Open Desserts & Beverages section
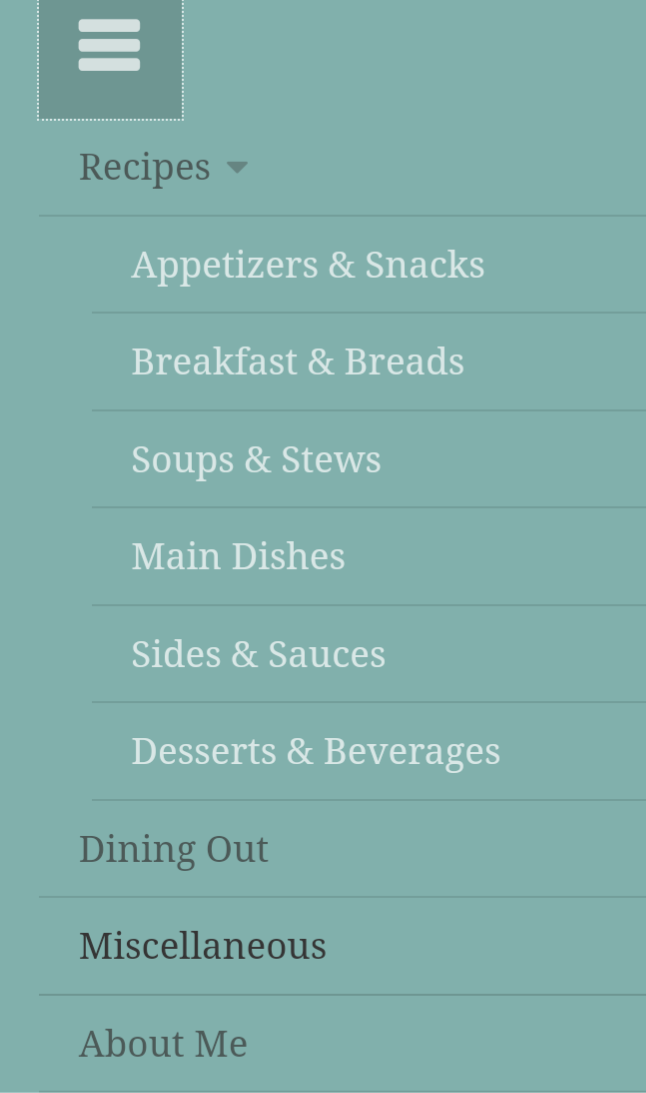Screen dimensions: 646x1093 click(x=315, y=752)
